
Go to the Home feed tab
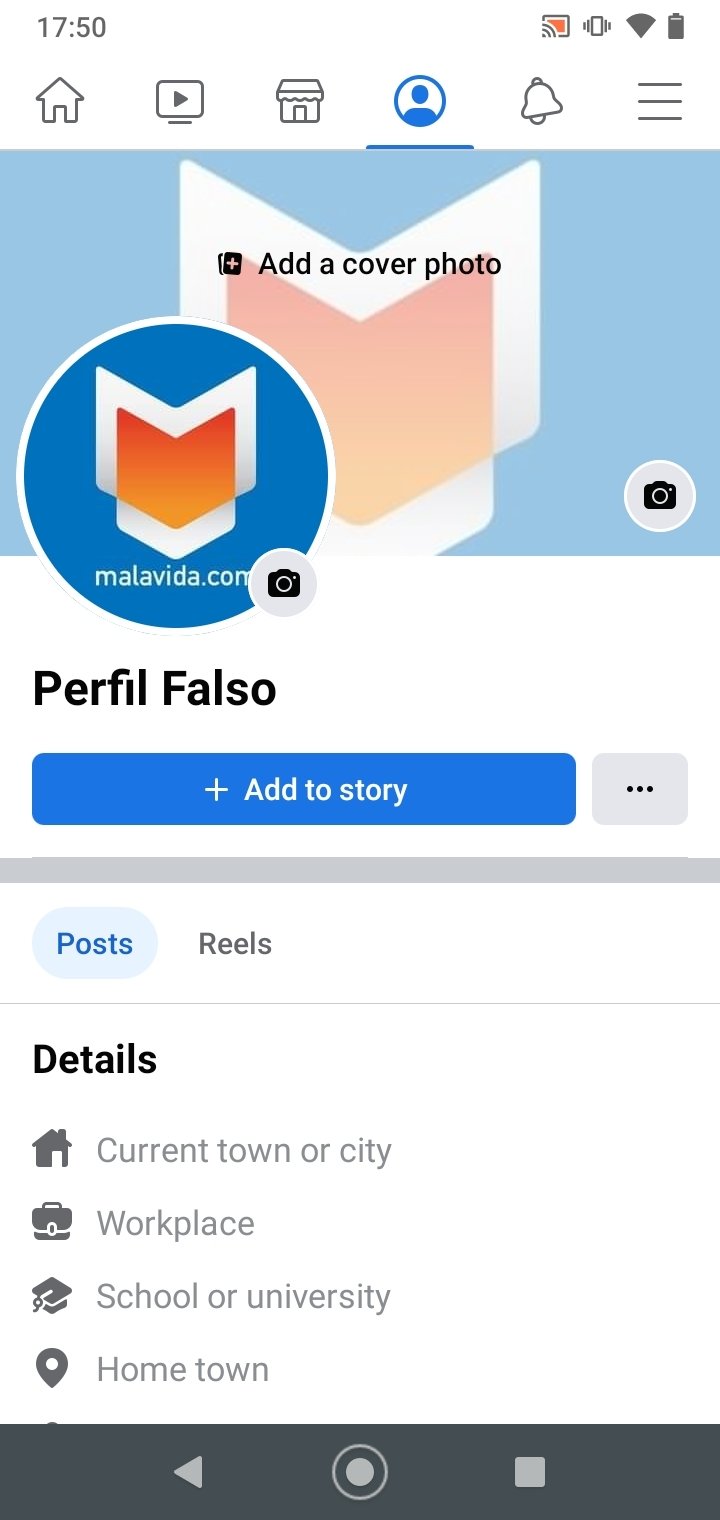click(x=60, y=101)
